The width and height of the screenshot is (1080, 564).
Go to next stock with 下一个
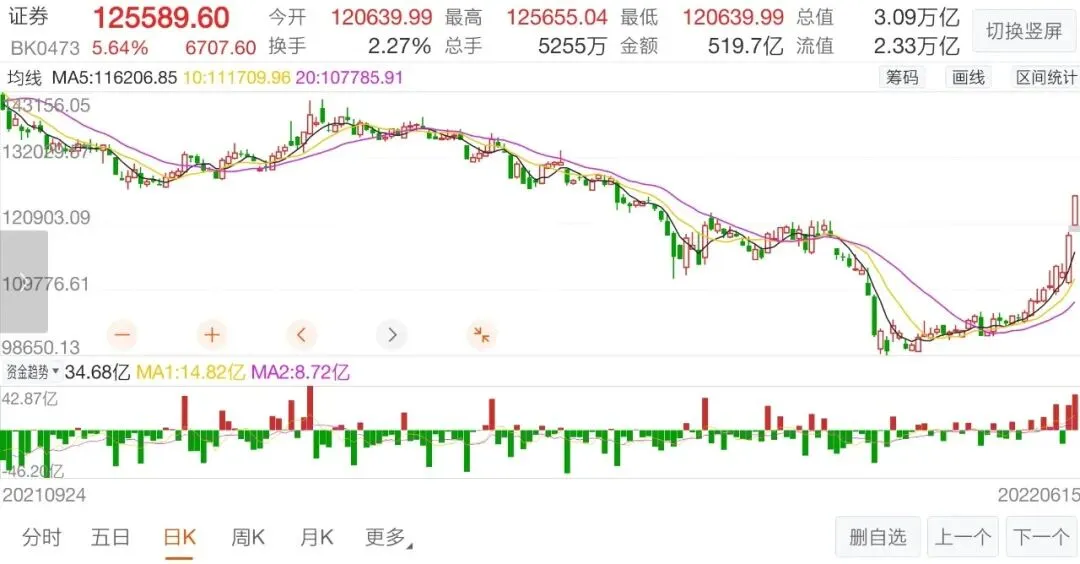pyautogui.click(x=1041, y=536)
